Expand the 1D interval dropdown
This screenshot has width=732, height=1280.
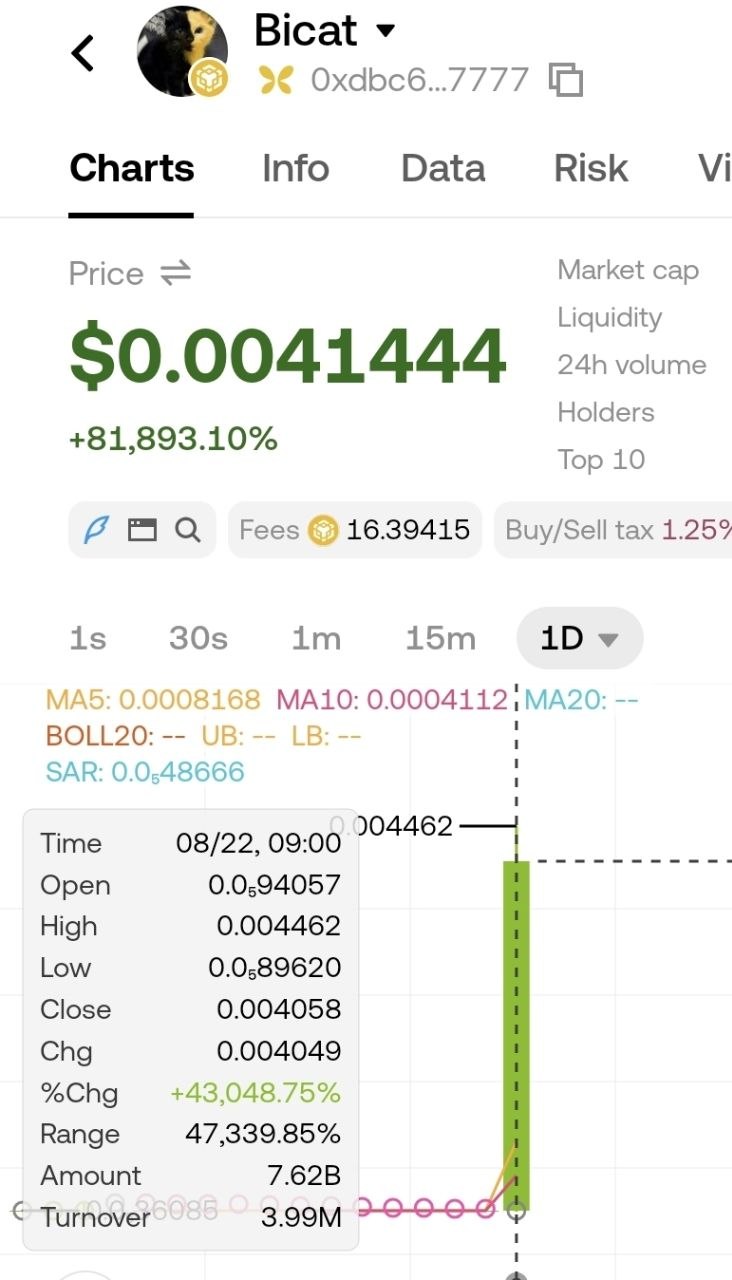click(579, 638)
